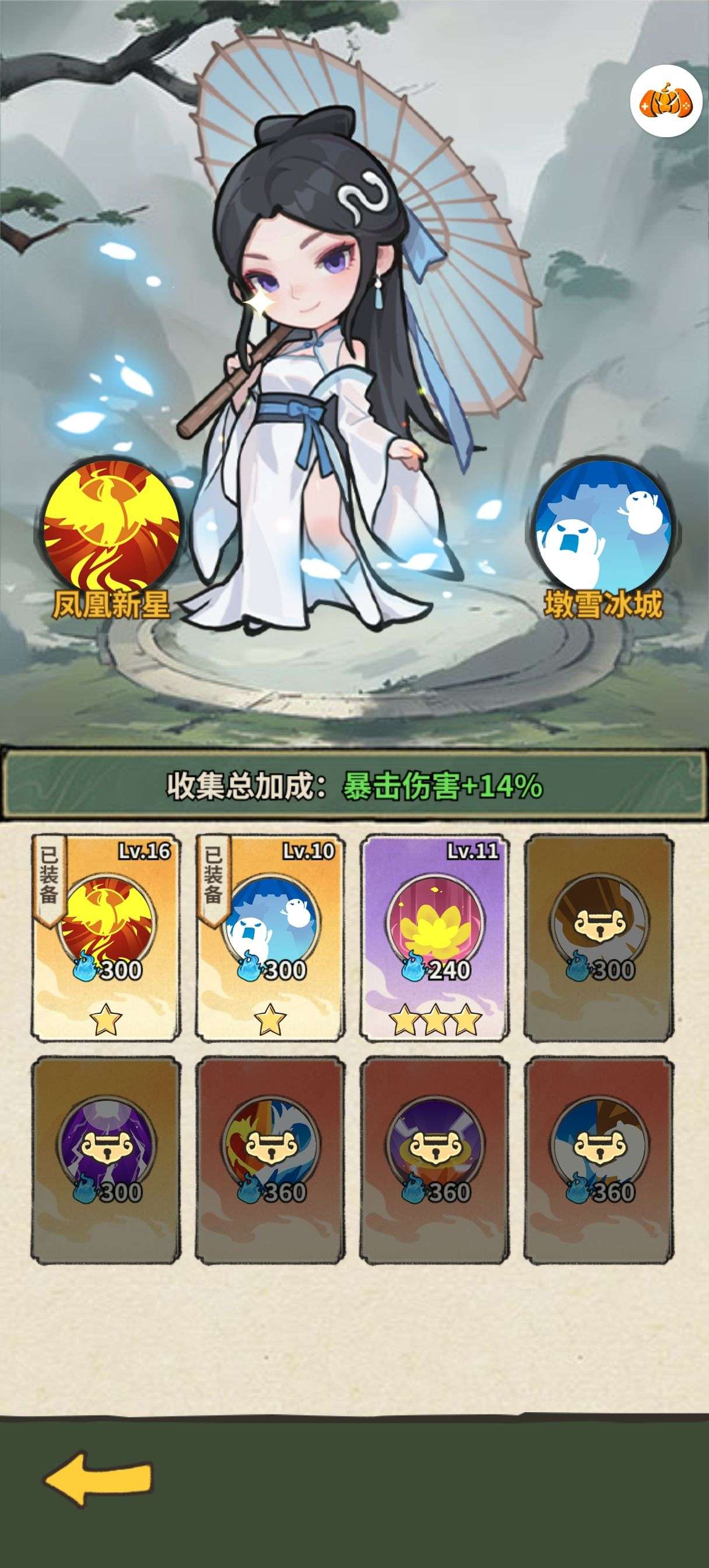Image resolution: width=709 pixels, height=1568 pixels.
Task: Go back with the yellow arrow
Action: coord(97,1479)
